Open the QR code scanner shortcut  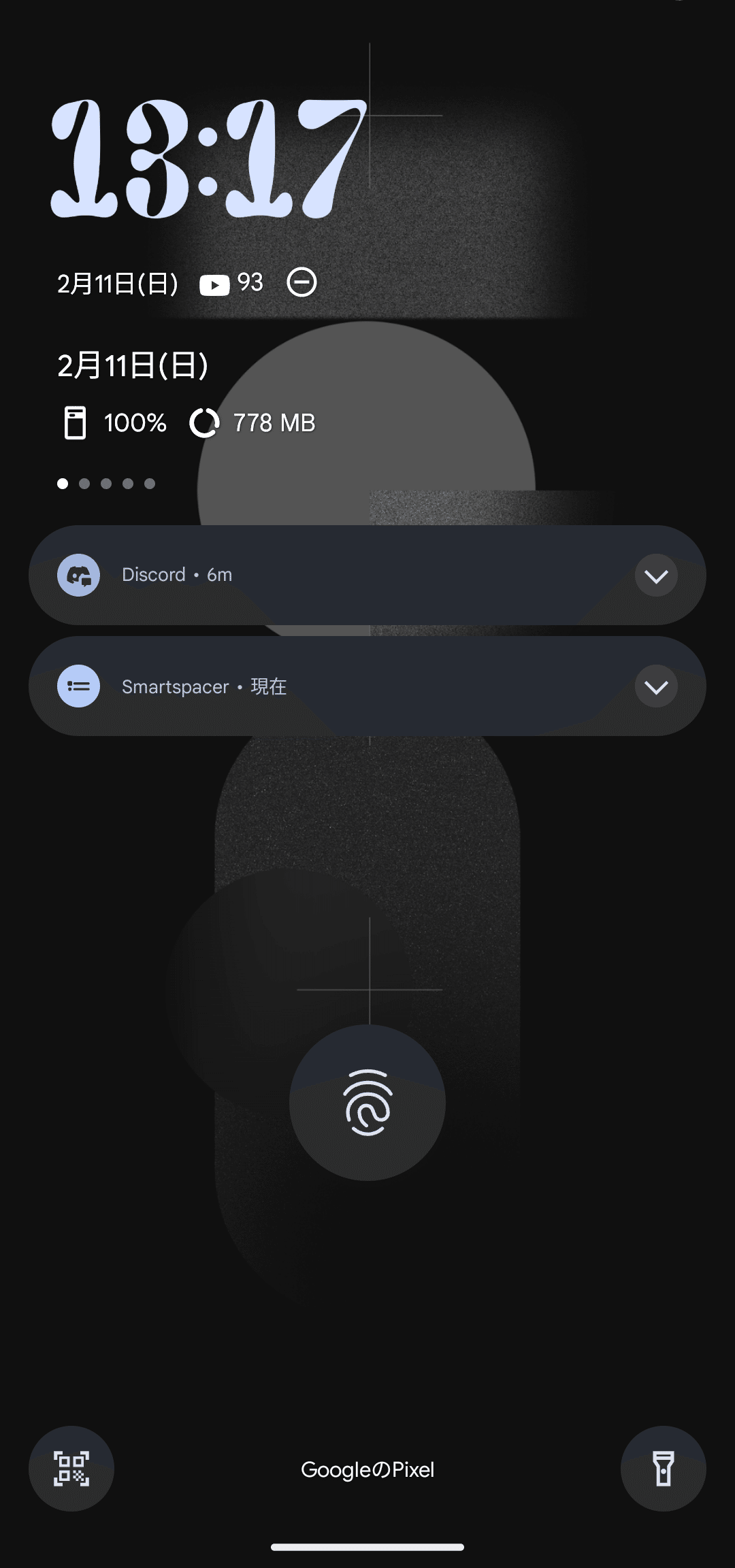point(71,1468)
